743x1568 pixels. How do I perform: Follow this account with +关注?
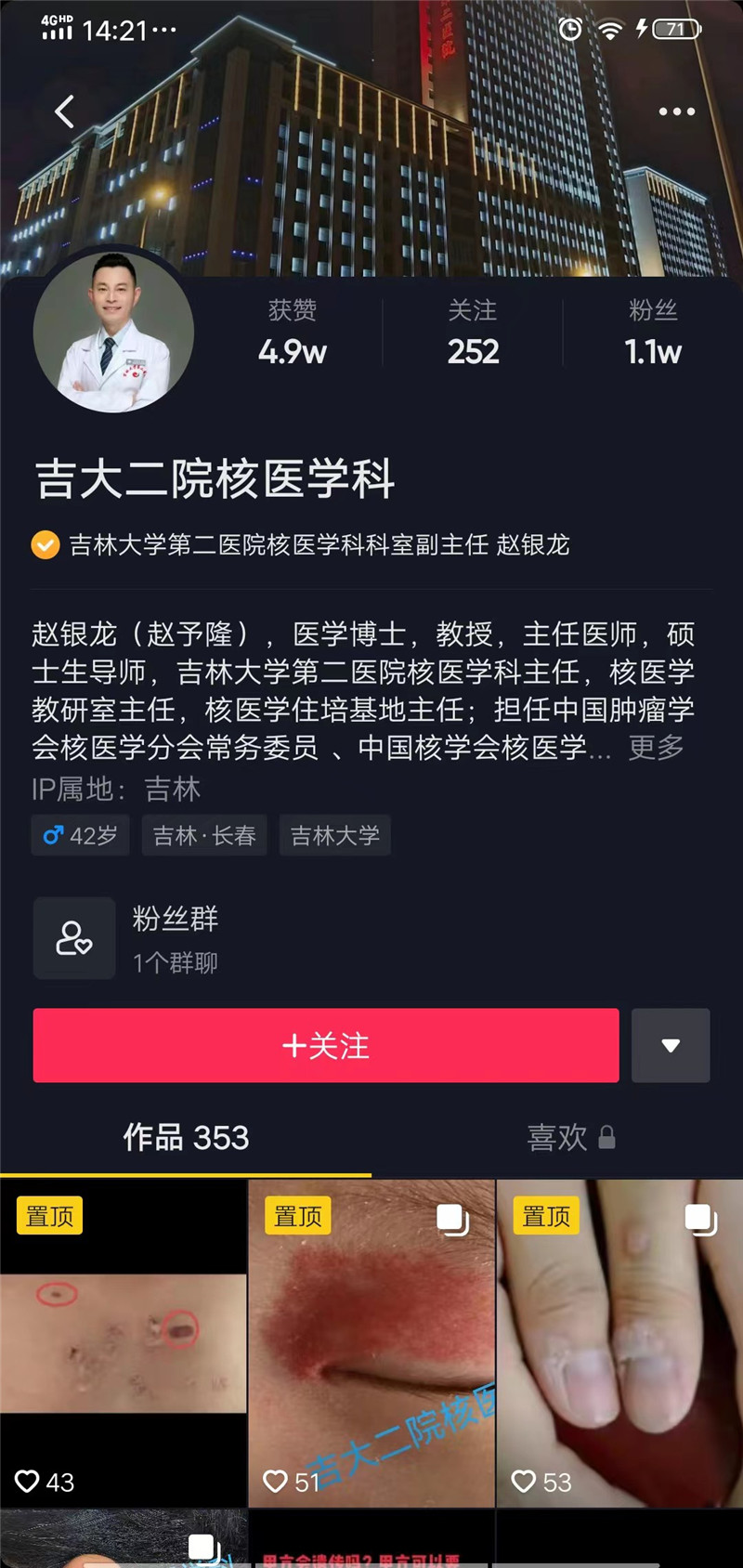[x=326, y=1046]
